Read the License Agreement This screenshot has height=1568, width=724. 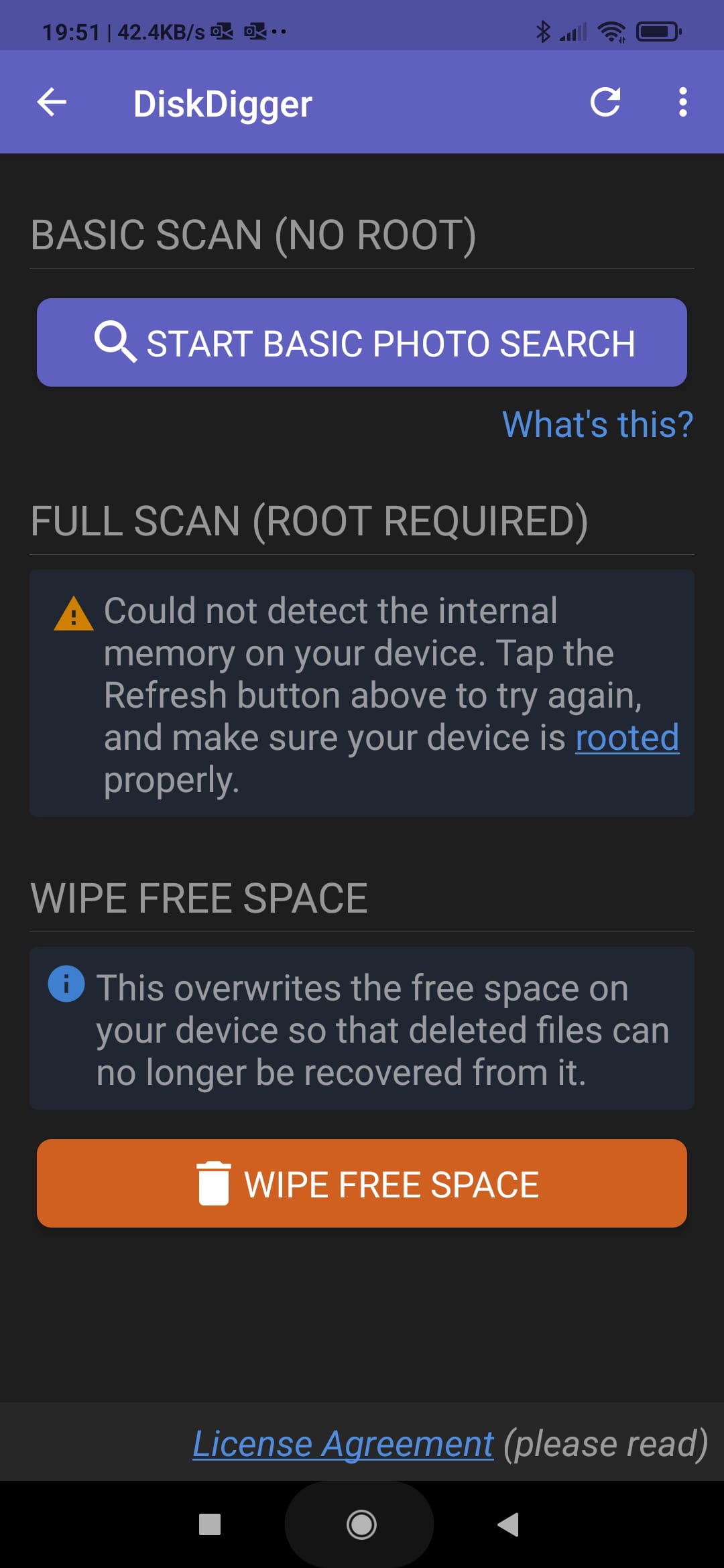[x=343, y=1444]
